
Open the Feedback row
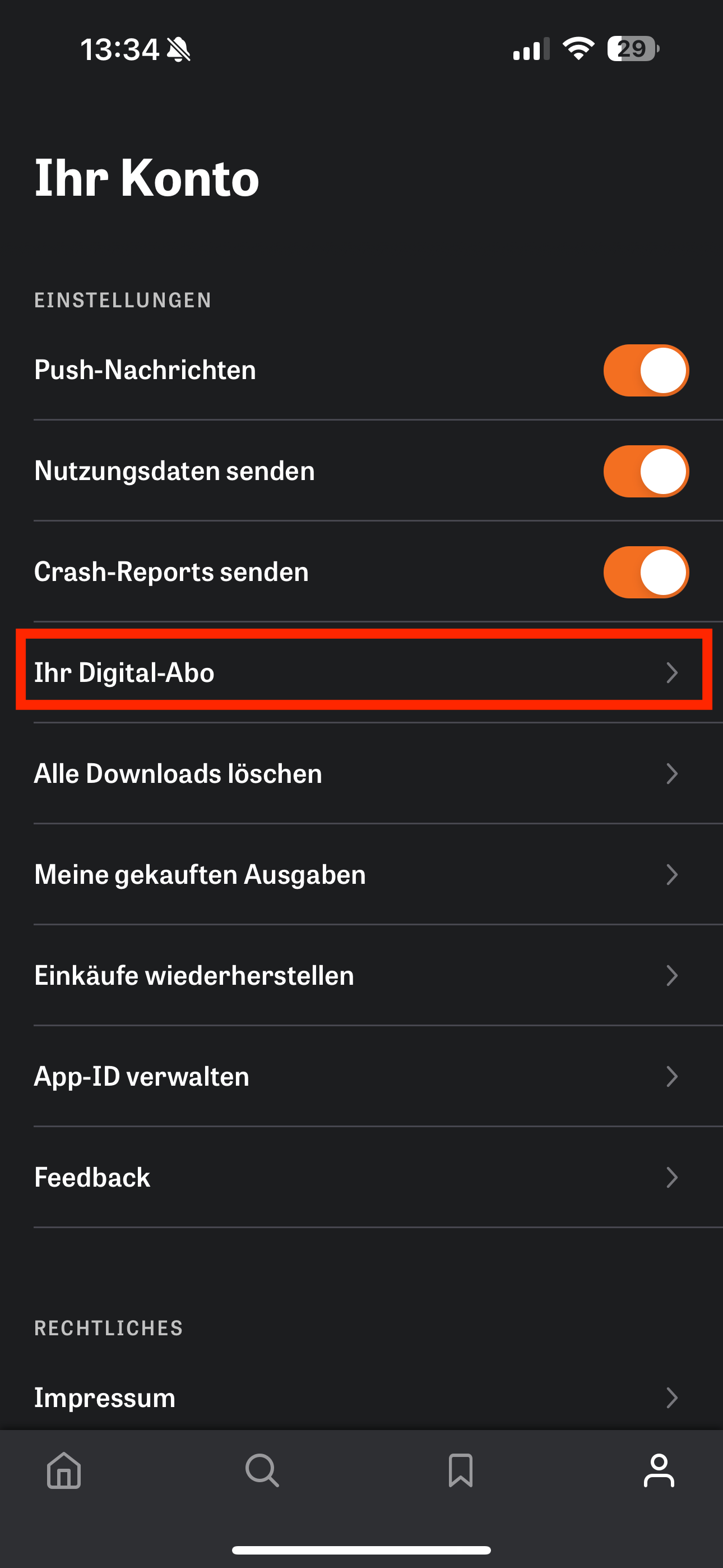pos(363,1177)
